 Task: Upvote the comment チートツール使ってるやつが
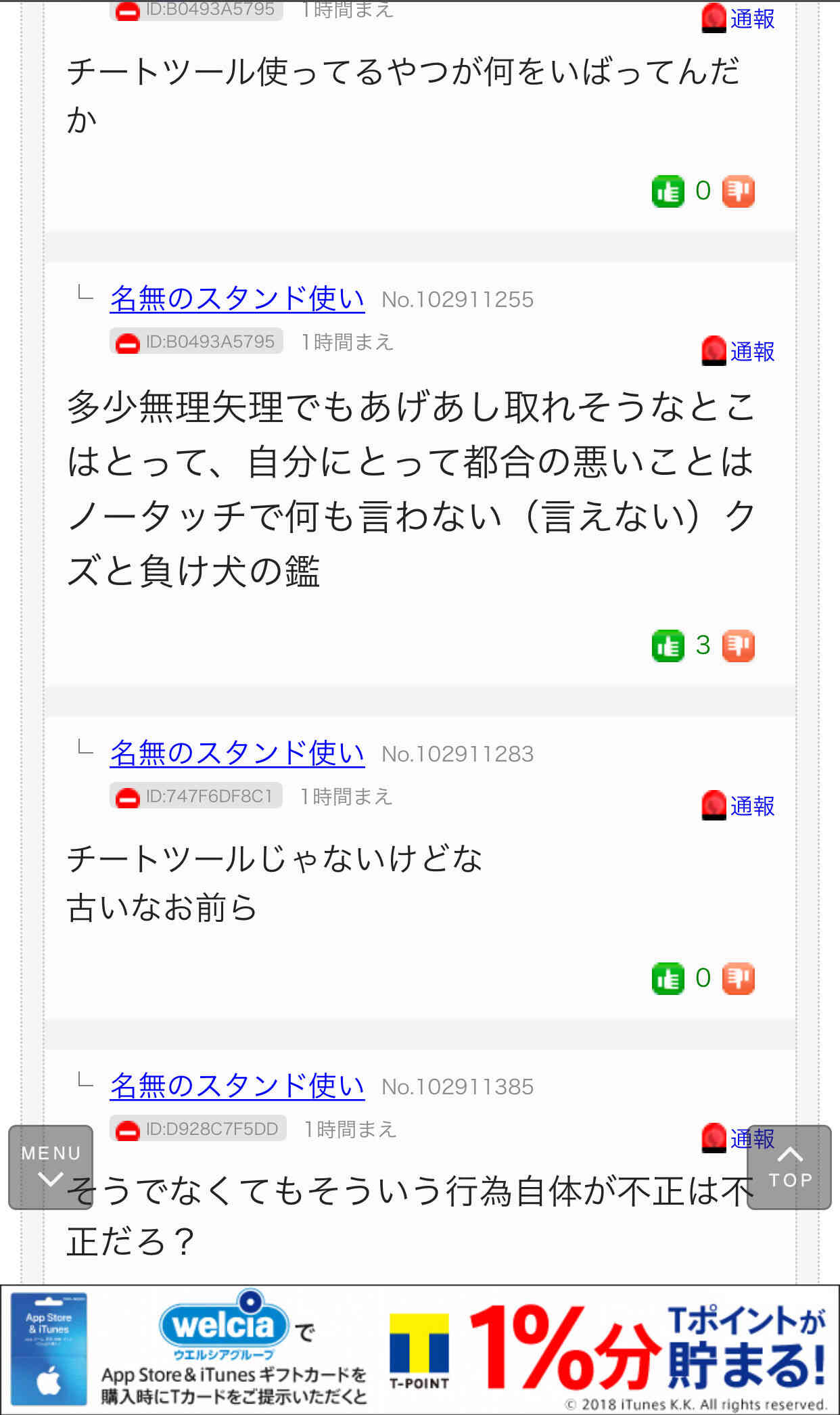click(x=668, y=191)
